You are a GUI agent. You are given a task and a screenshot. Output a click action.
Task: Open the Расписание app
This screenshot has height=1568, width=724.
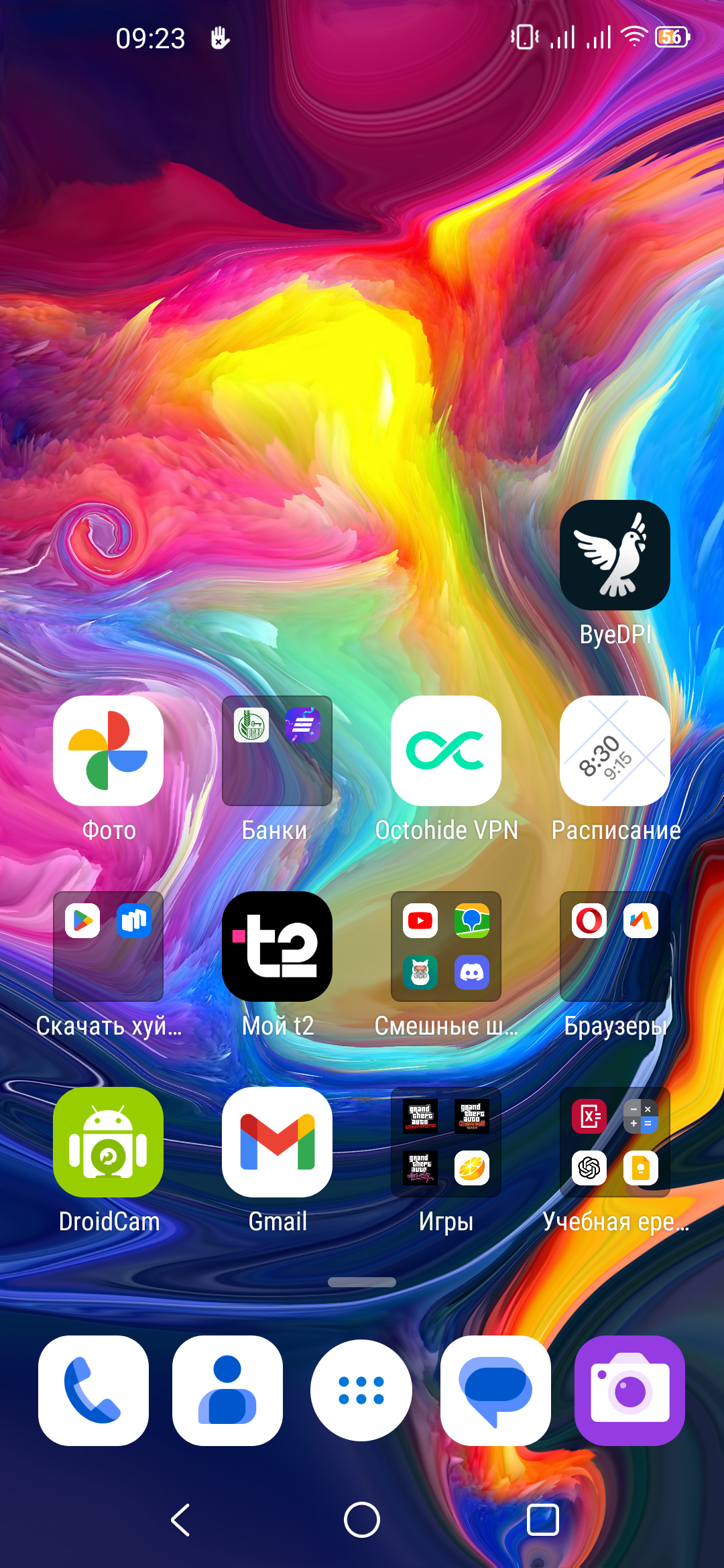(x=615, y=751)
